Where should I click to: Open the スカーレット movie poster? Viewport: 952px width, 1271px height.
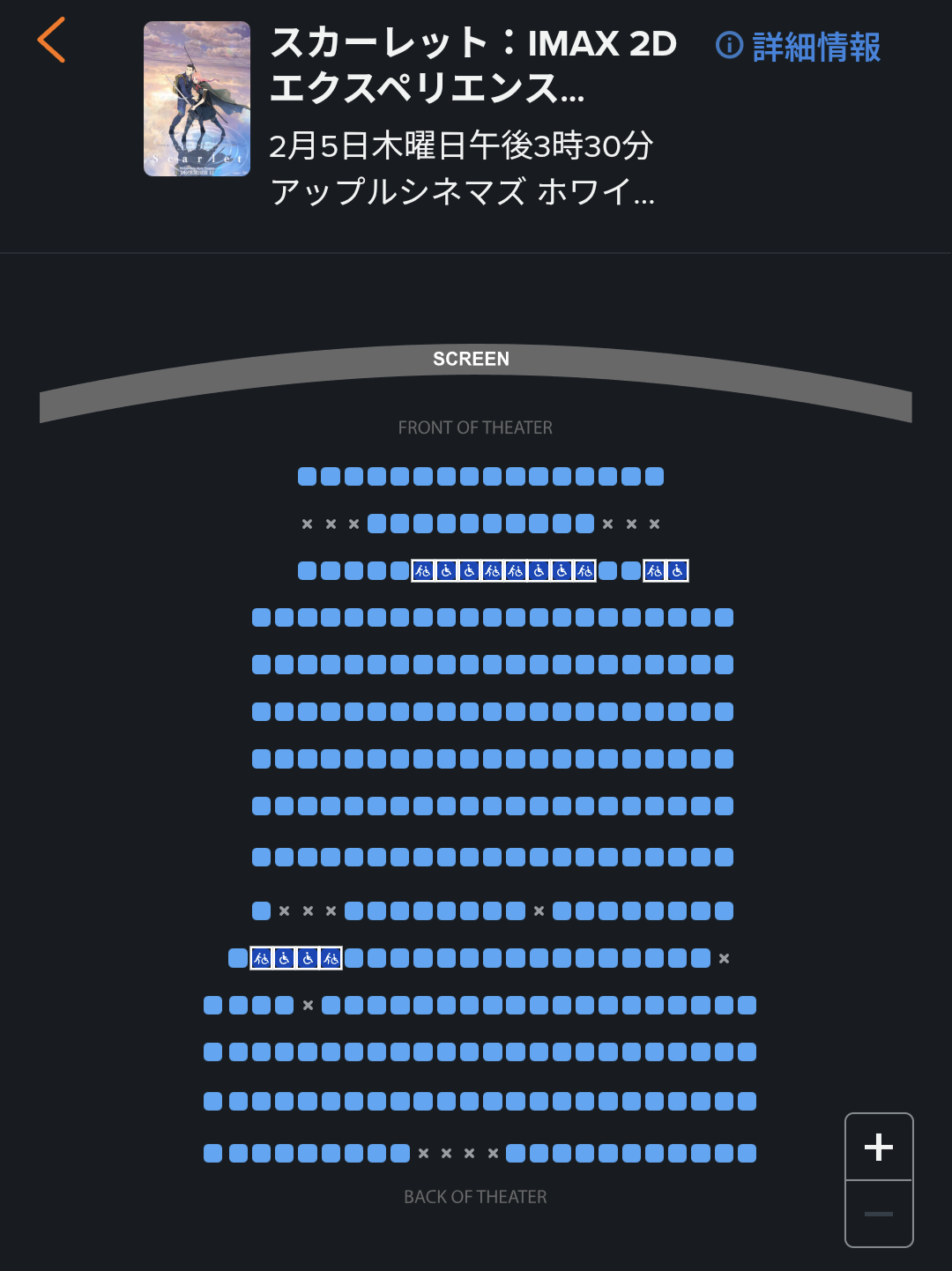click(x=197, y=99)
